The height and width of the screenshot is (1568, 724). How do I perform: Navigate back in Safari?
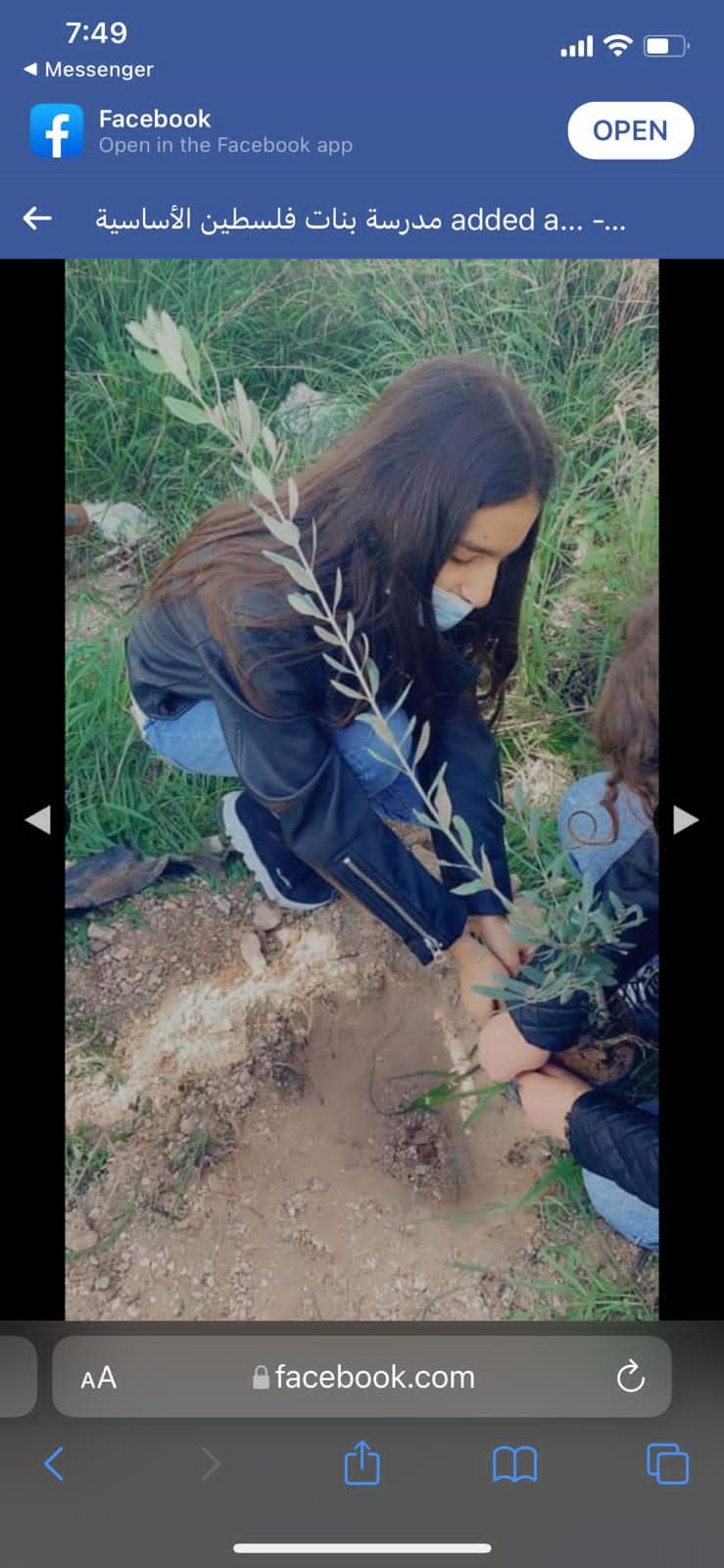[x=54, y=1464]
